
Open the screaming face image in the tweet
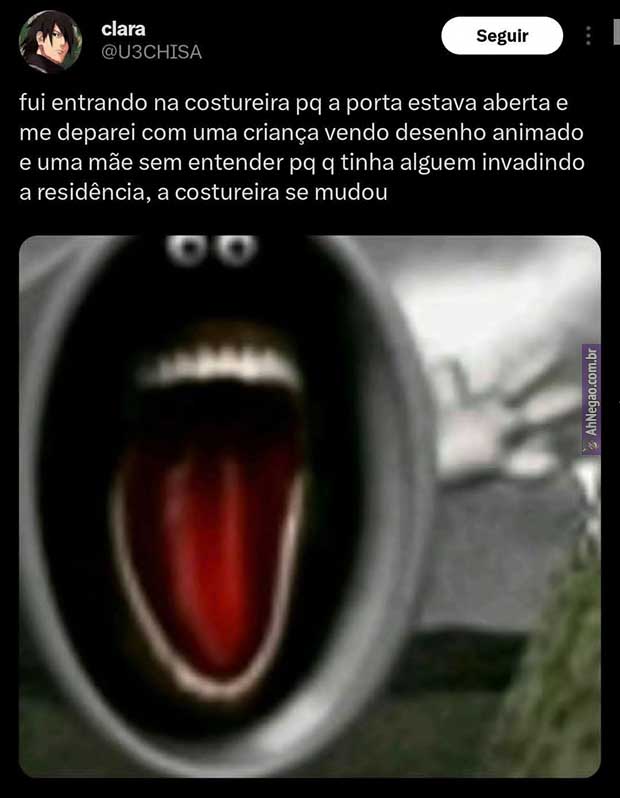click(310, 506)
